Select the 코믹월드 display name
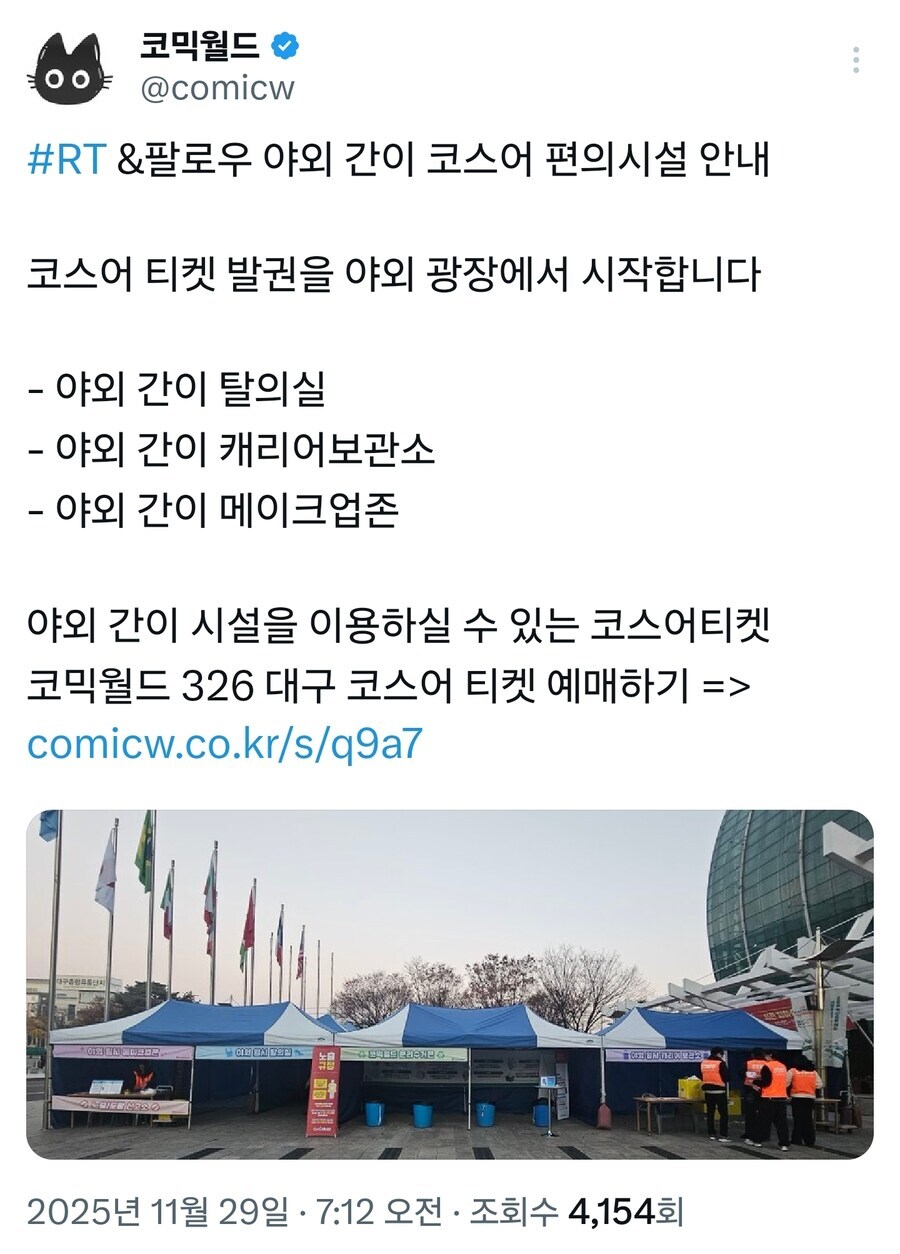Image resolution: width=900 pixels, height=1254 pixels. click(x=194, y=45)
